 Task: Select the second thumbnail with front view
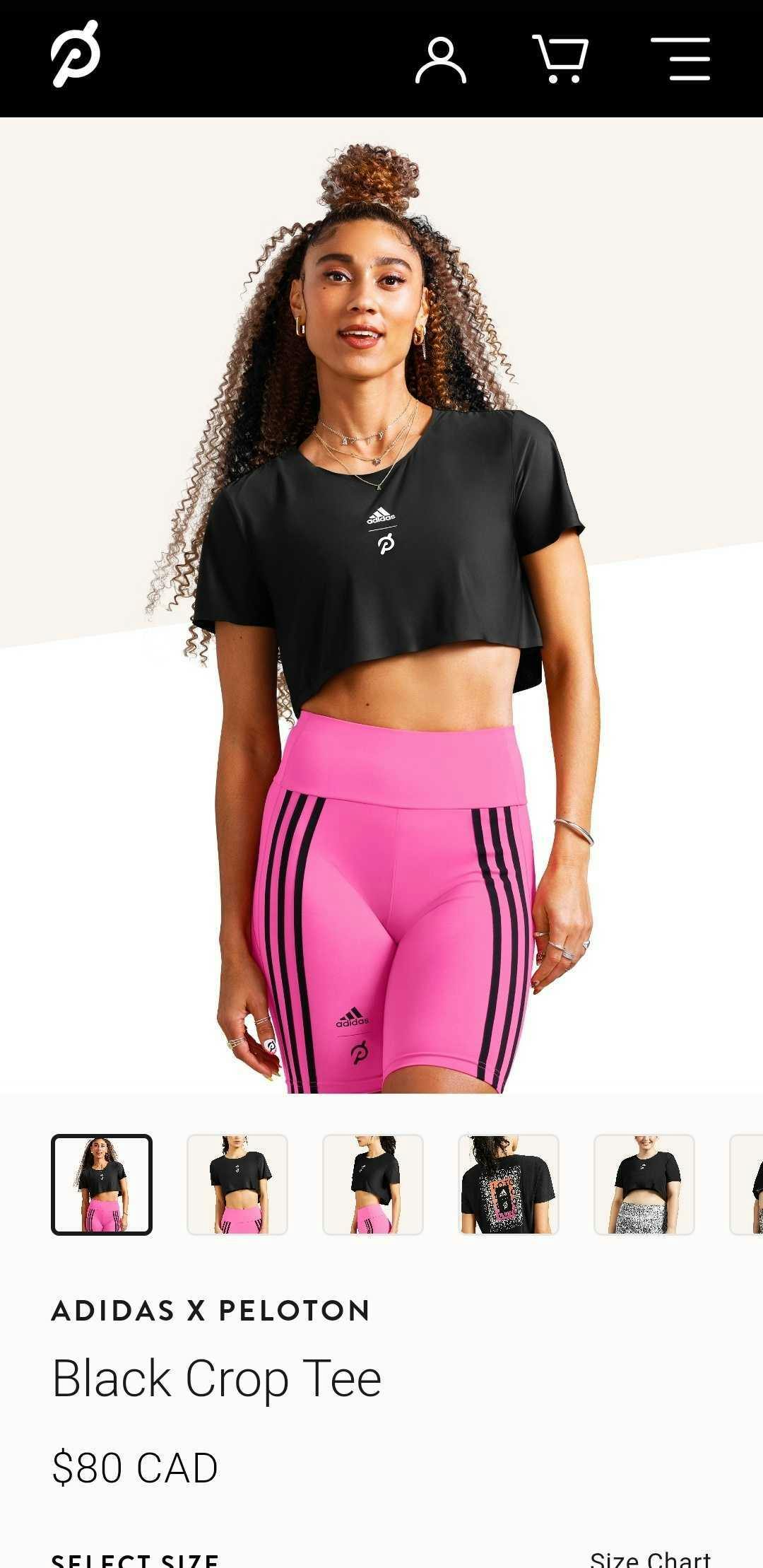[237, 1185]
